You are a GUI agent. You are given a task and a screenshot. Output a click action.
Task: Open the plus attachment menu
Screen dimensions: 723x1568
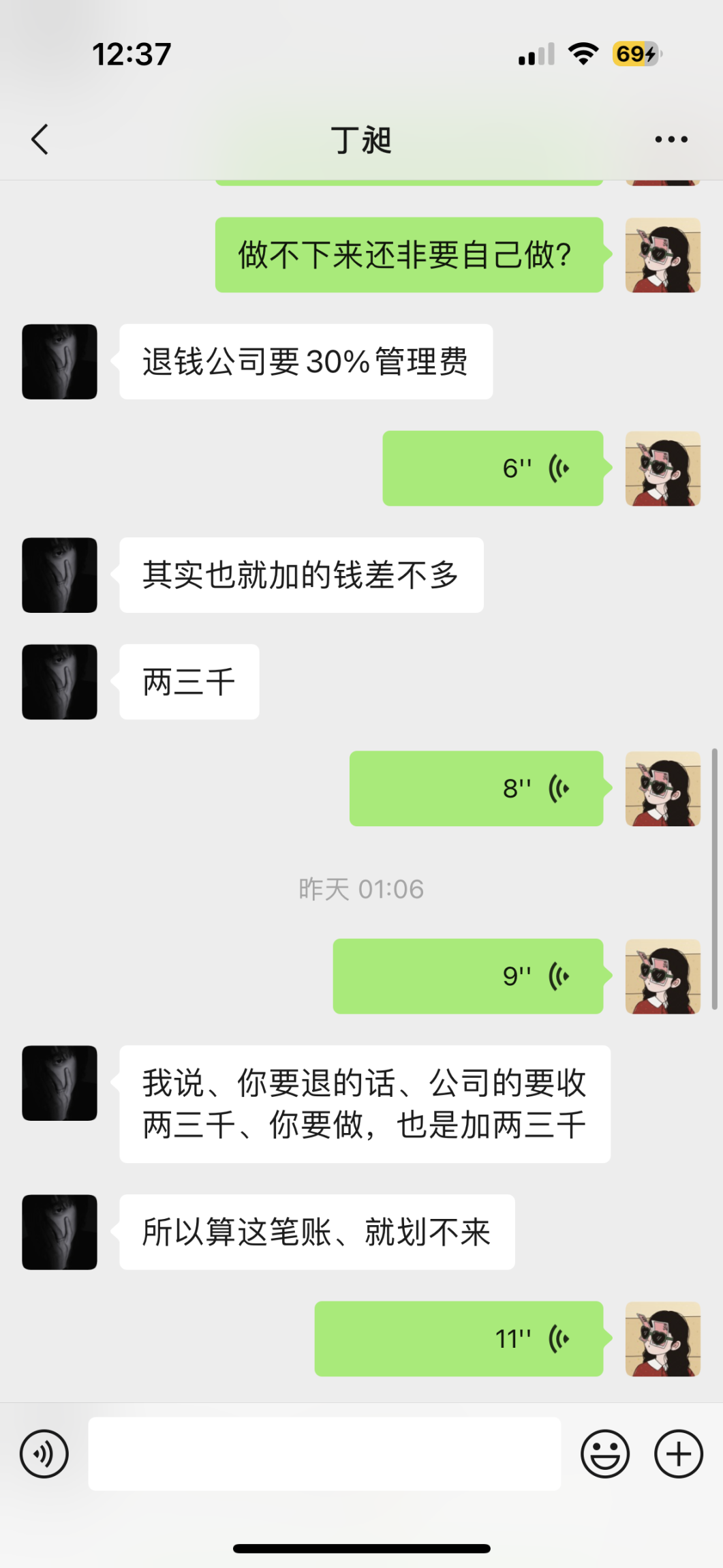point(678,1453)
